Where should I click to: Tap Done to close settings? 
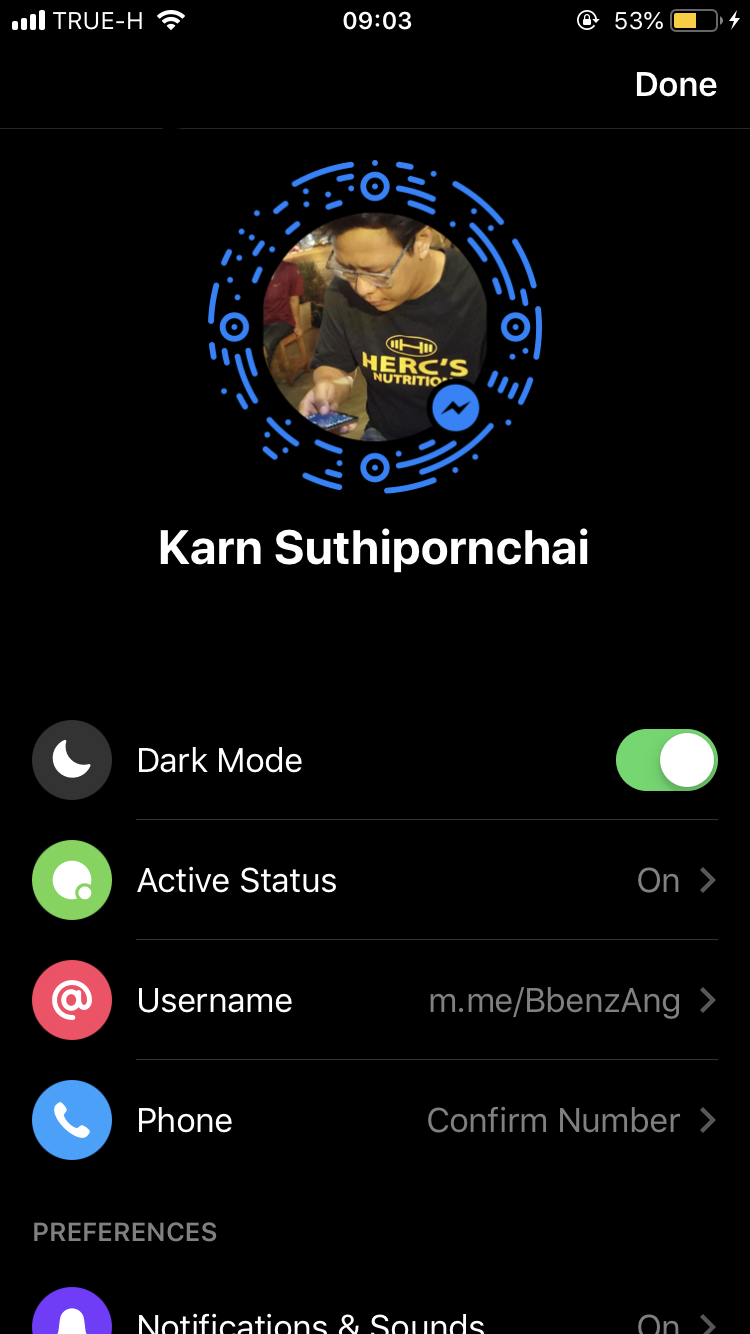(x=675, y=85)
